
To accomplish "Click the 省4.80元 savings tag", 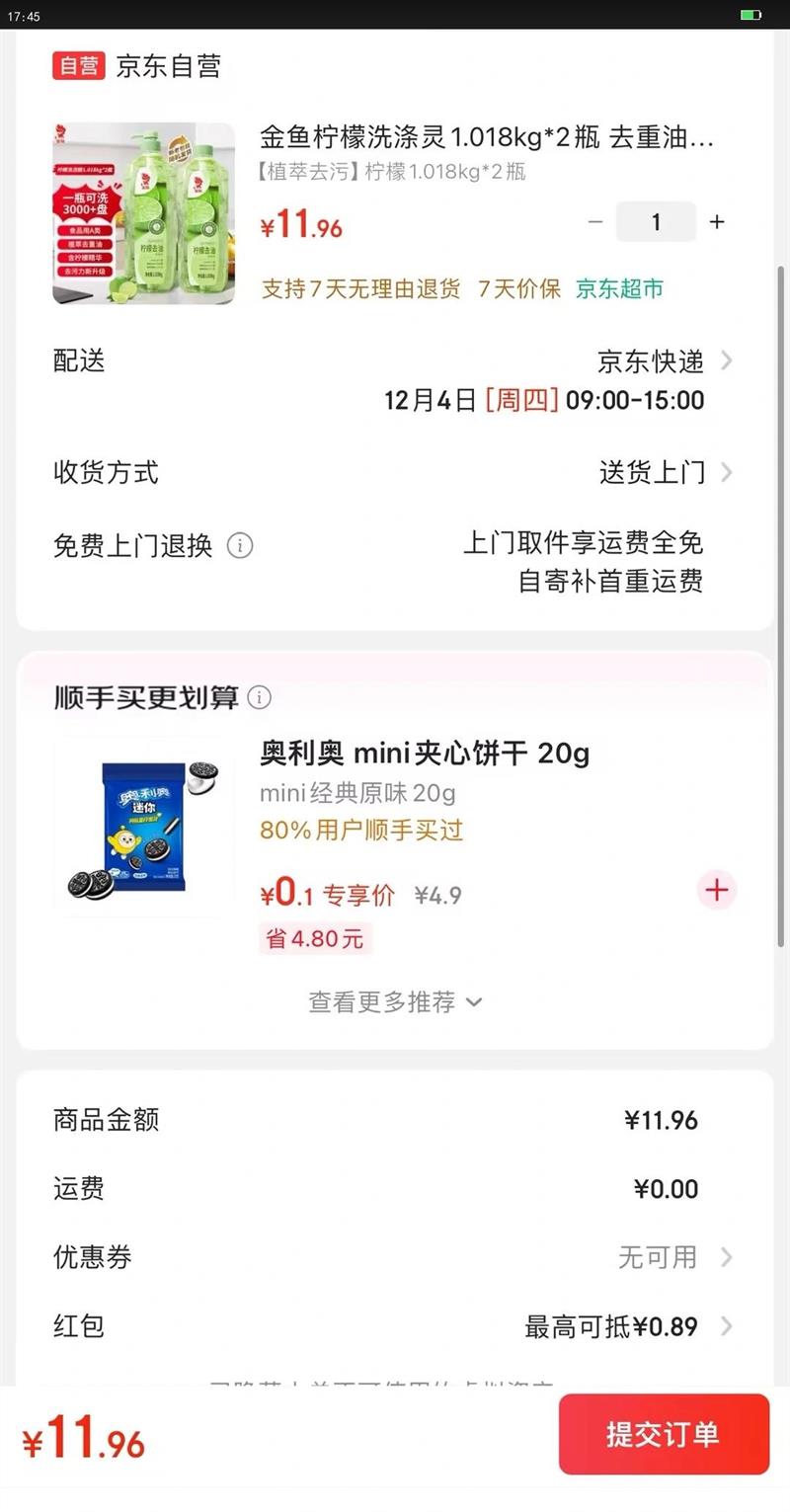I will tap(315, 938).
